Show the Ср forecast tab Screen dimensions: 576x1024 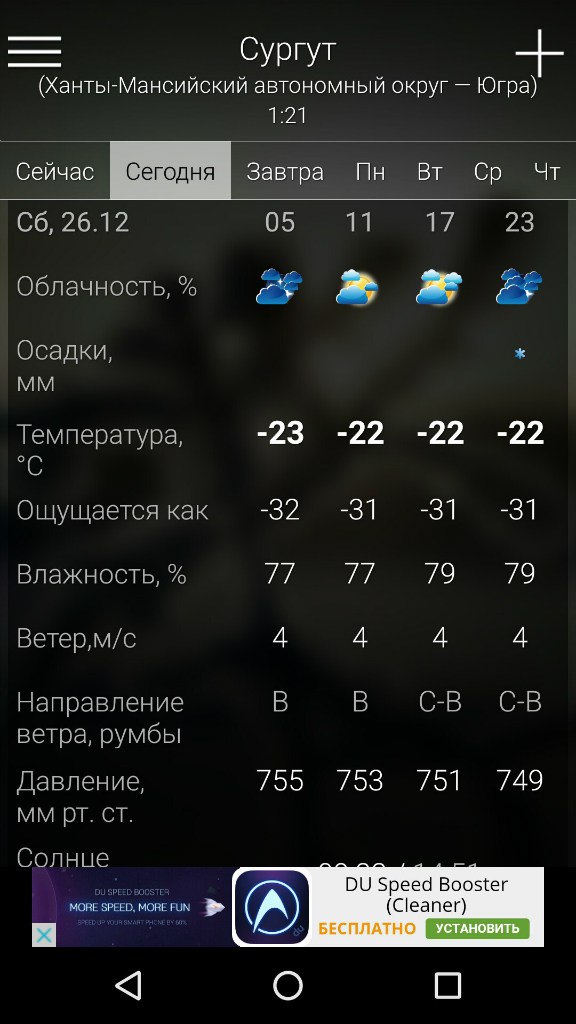pos(488,171)
